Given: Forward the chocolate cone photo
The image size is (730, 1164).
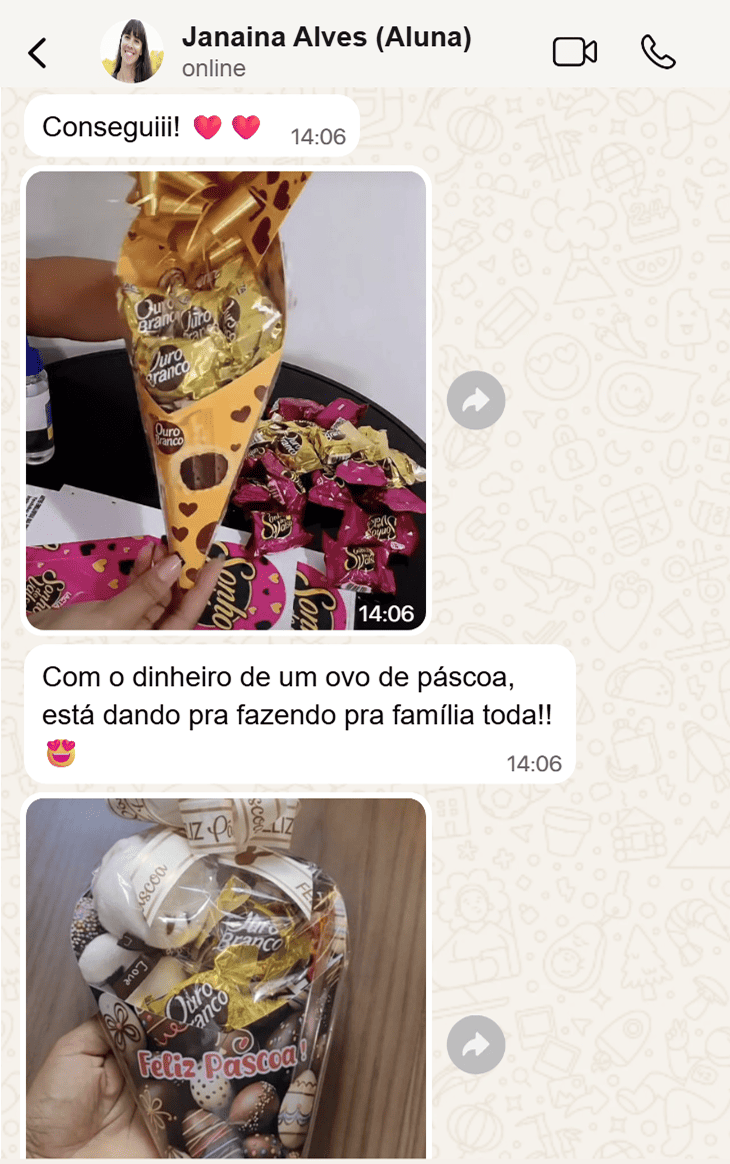Looking at the screenshot, I should pyautogui.click(x=476, y=400).
